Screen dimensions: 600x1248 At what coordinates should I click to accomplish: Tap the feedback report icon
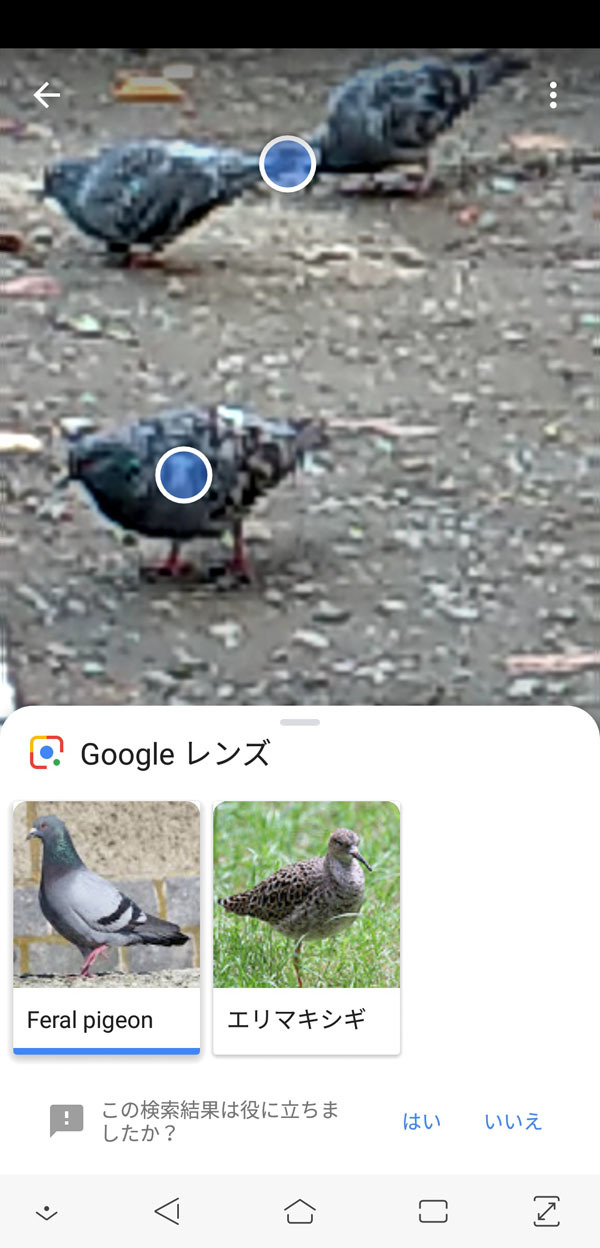pyautogui.click(x=67, y=1120)
